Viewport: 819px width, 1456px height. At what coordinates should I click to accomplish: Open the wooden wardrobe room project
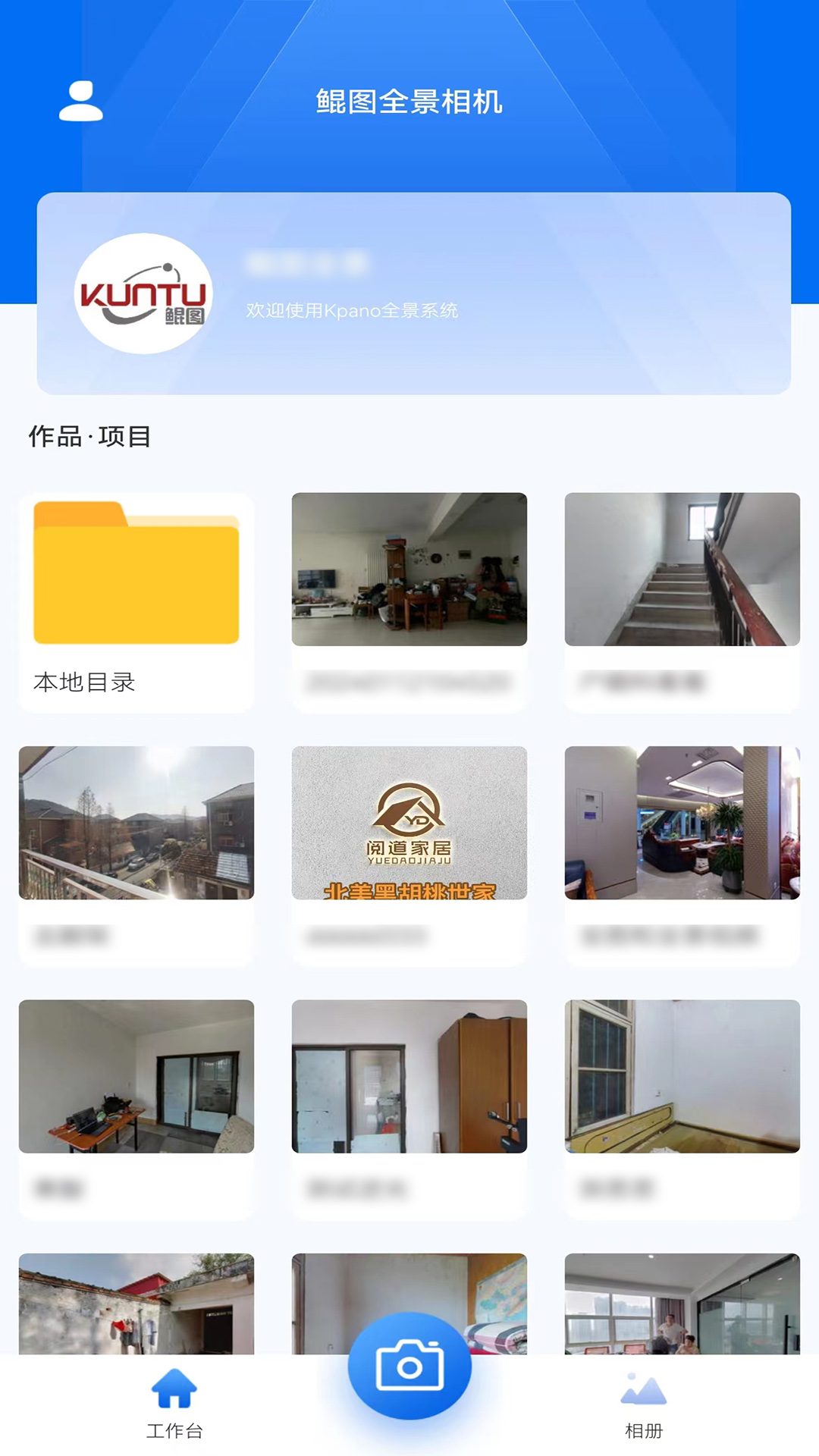409,1076
